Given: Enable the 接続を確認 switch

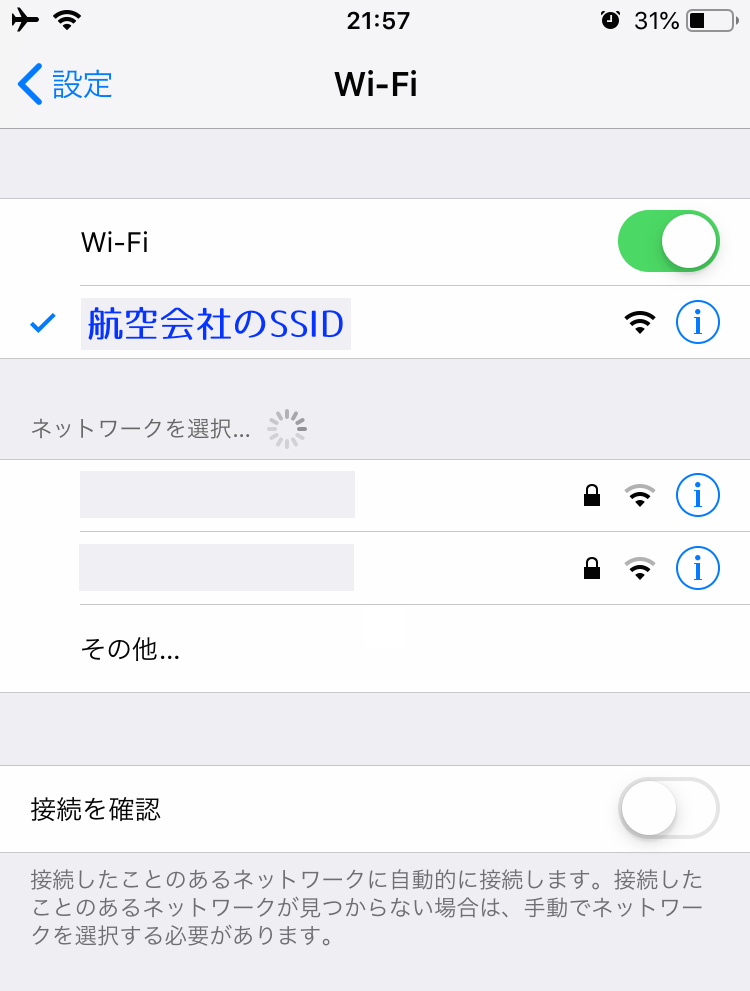Looking at the screenshot, I should [x=668, y=809].
